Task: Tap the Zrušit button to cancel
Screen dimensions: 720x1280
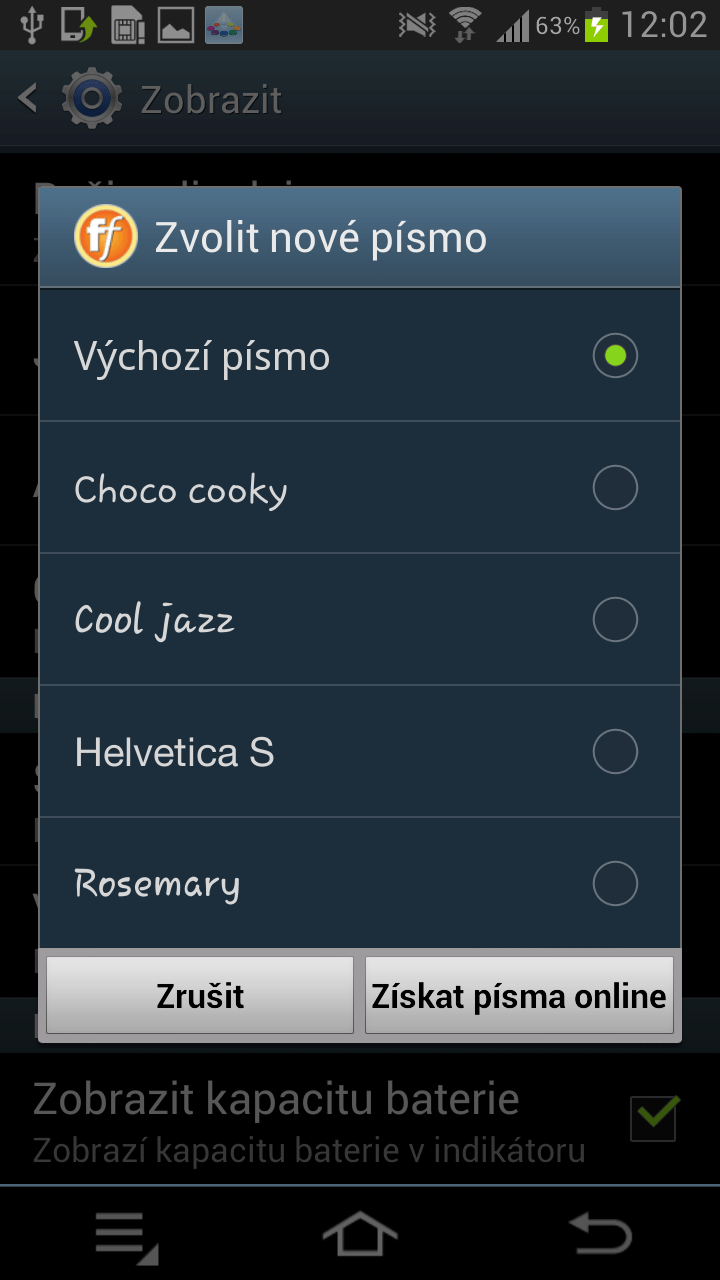Action: (200, 995)
